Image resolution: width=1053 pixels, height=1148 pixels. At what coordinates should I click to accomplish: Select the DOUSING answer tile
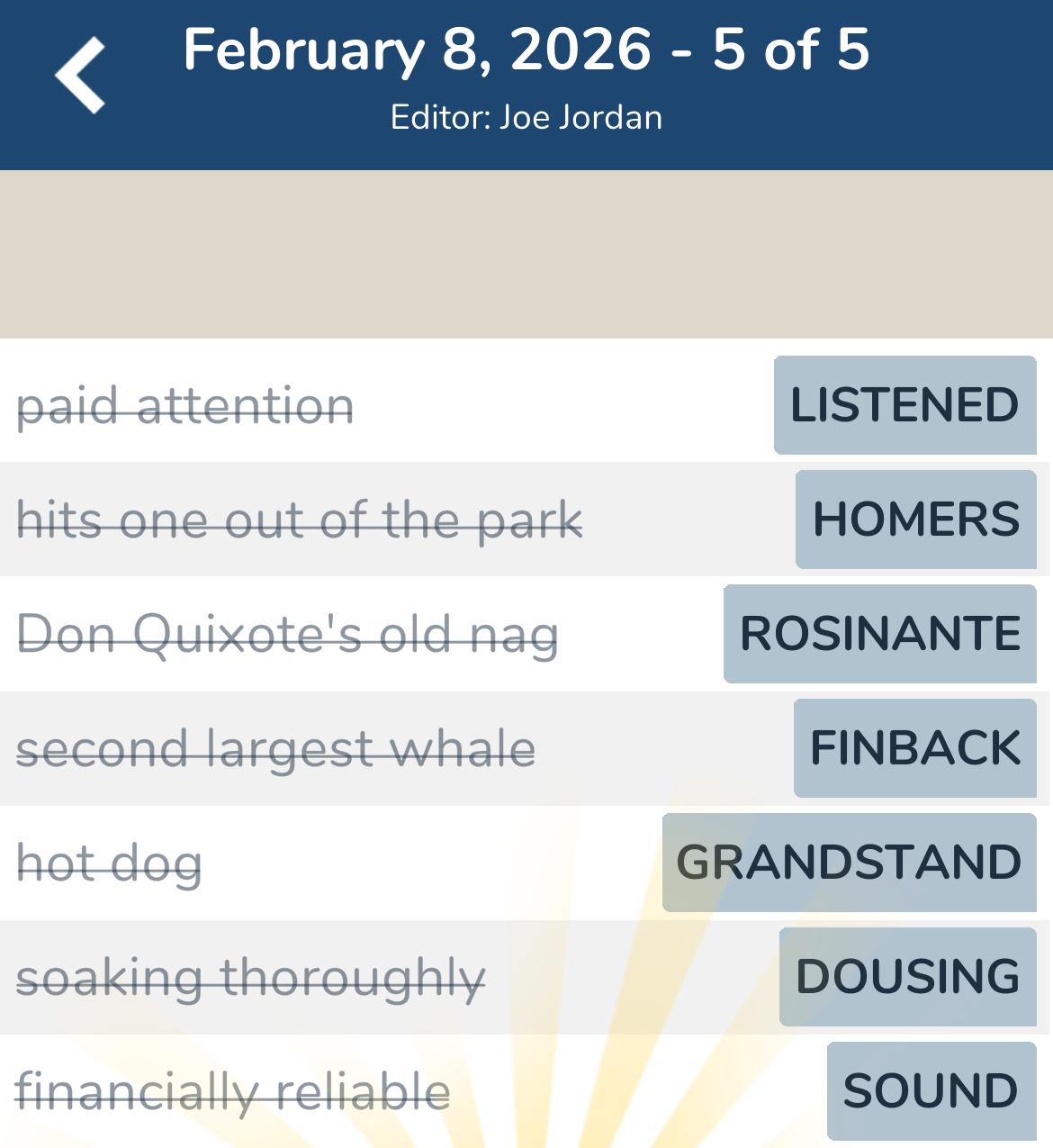(906, 976)
